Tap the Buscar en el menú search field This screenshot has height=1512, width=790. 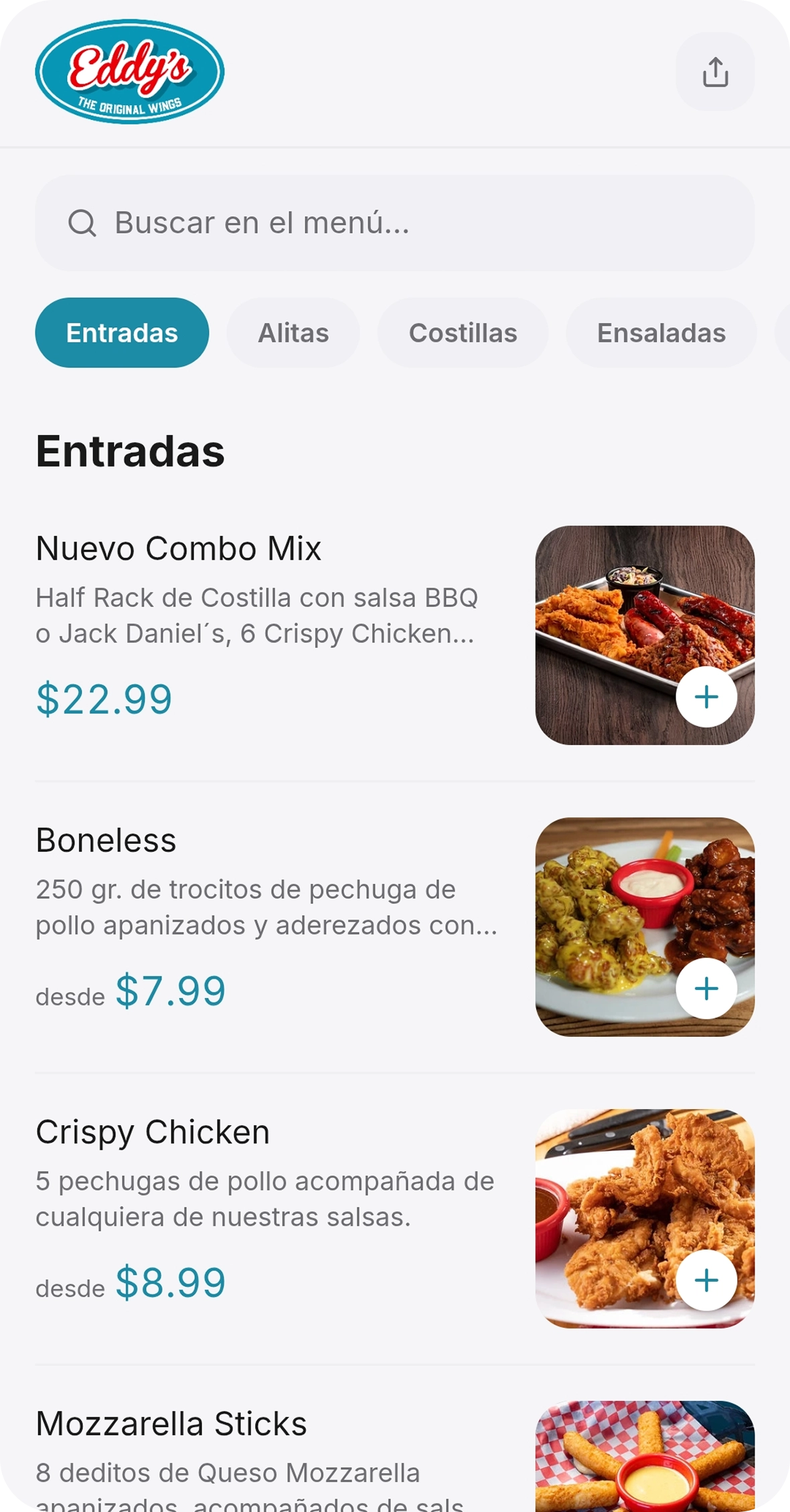coord(395,223)
